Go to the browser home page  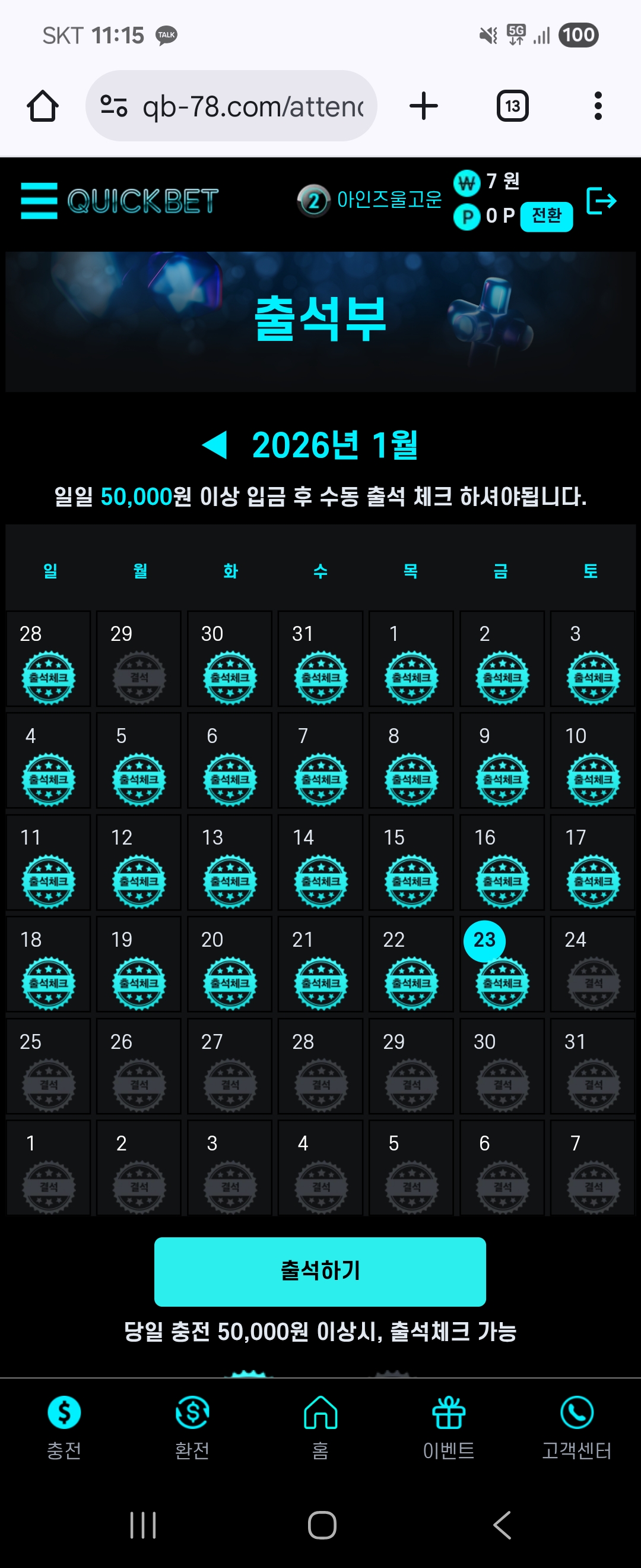pos(43,106)
